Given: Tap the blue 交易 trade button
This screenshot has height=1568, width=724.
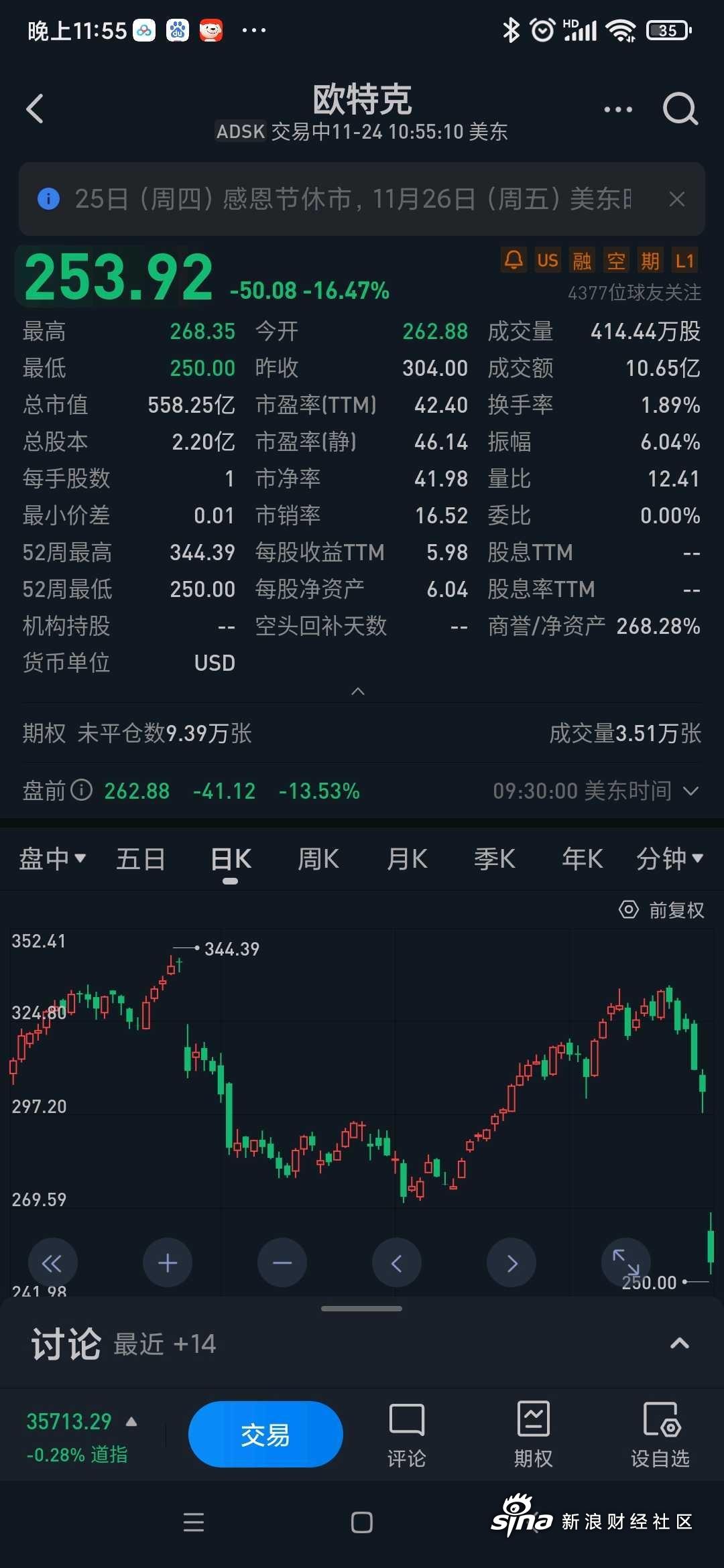Looking at the screenshot, I should (265, 1435).
